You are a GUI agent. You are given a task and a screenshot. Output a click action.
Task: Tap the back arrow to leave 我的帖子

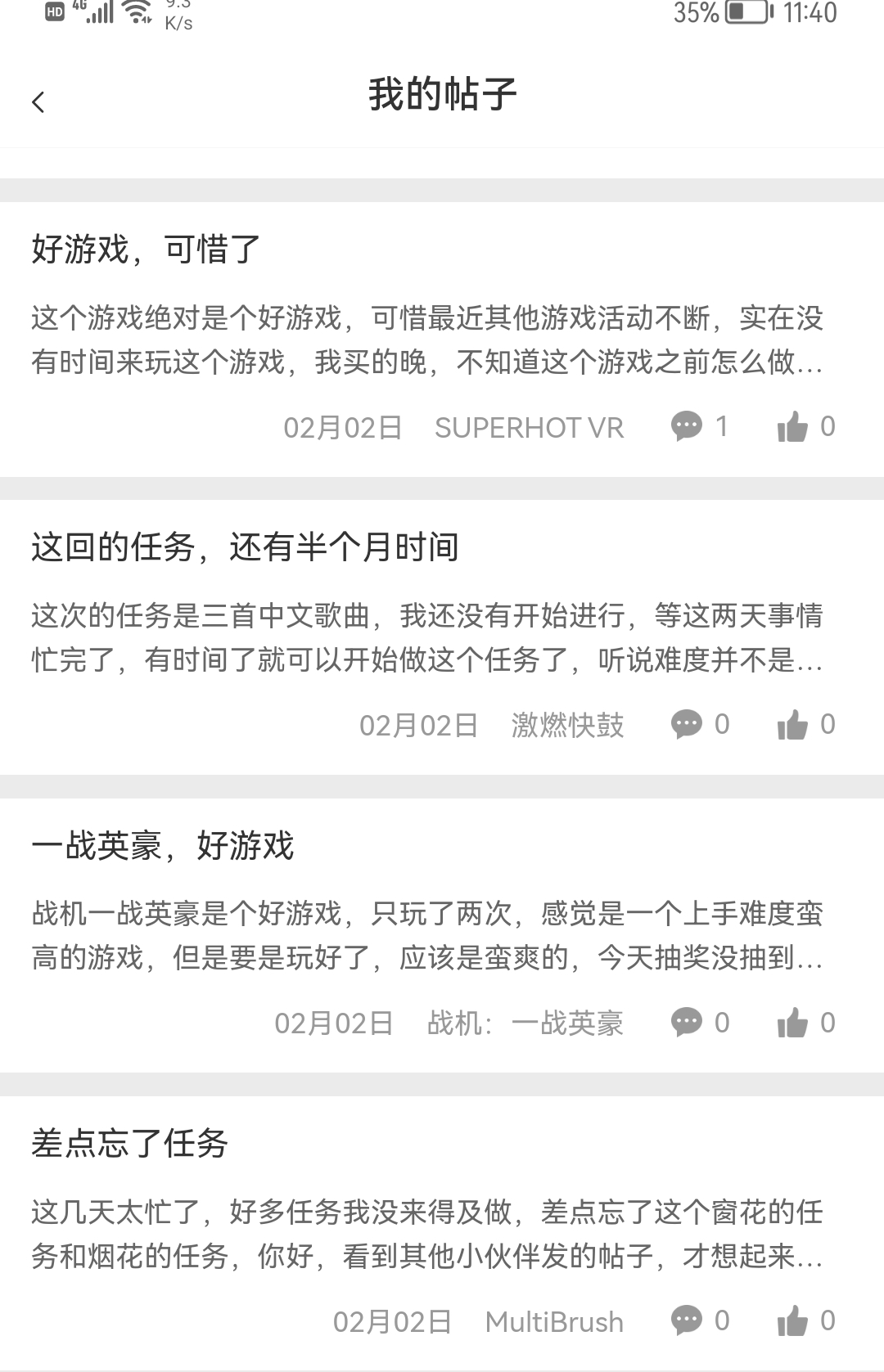click(37, 101)
